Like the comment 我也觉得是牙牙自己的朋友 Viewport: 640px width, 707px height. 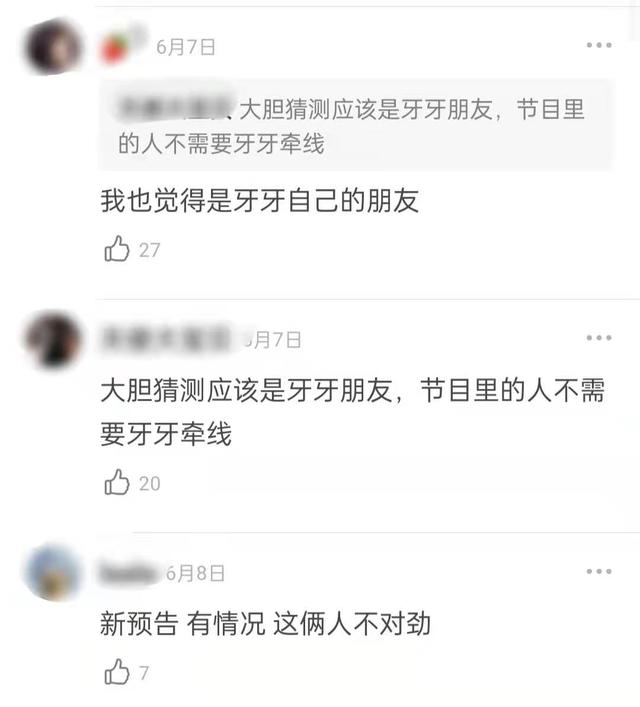click(x=118, y=249)
